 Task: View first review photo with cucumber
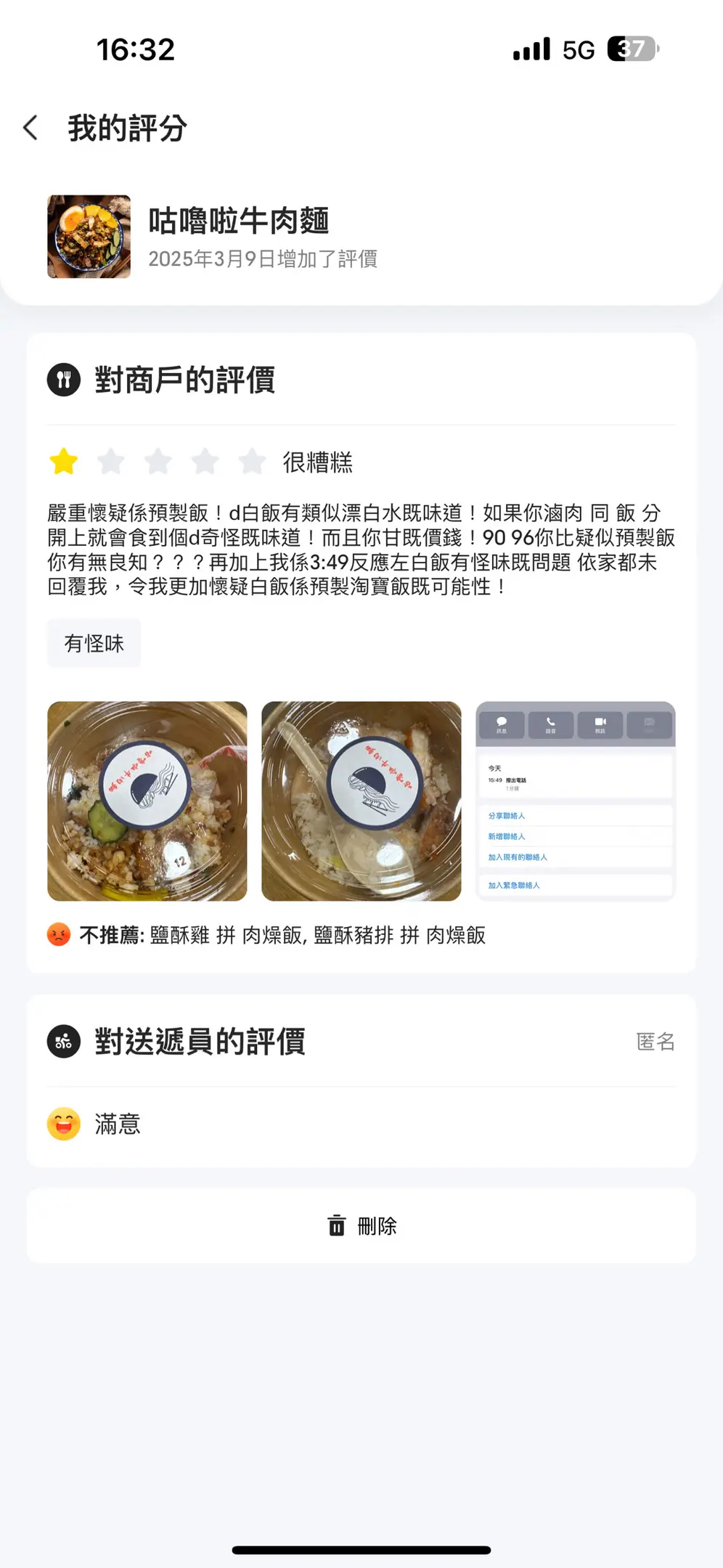(x=147, y=801)
